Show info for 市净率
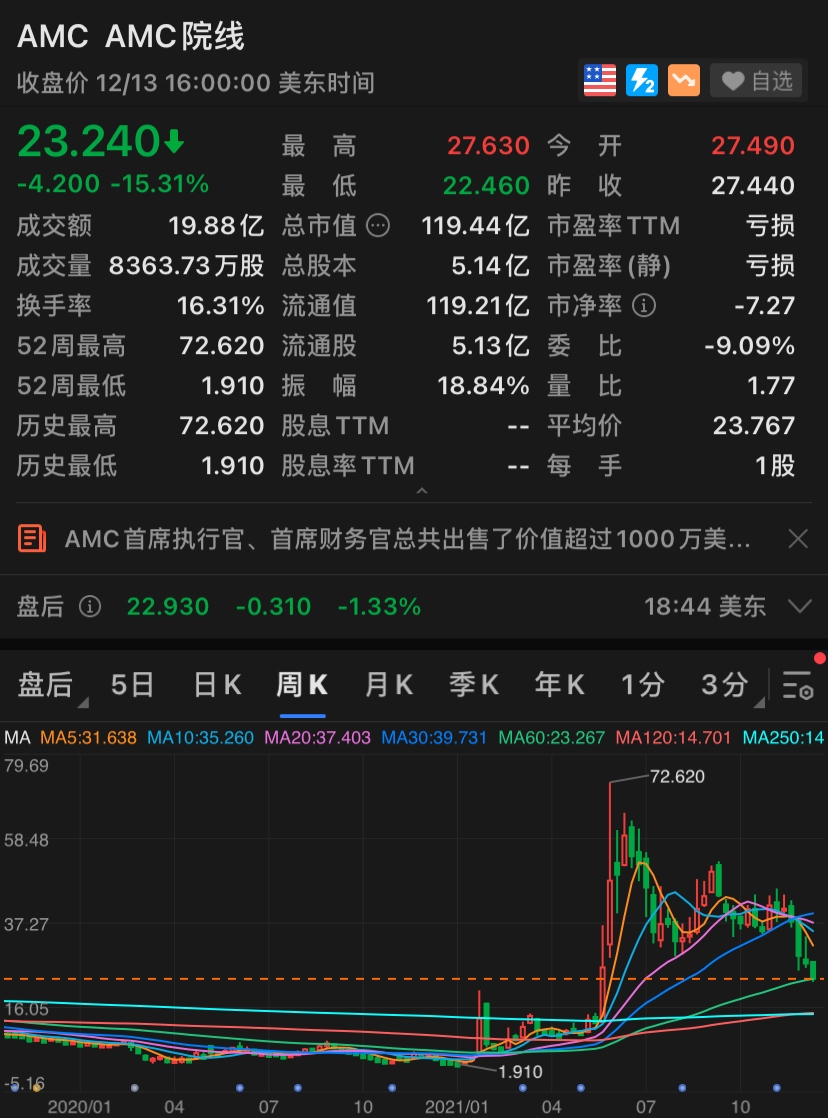828x1118 pixels. point(645,306)
